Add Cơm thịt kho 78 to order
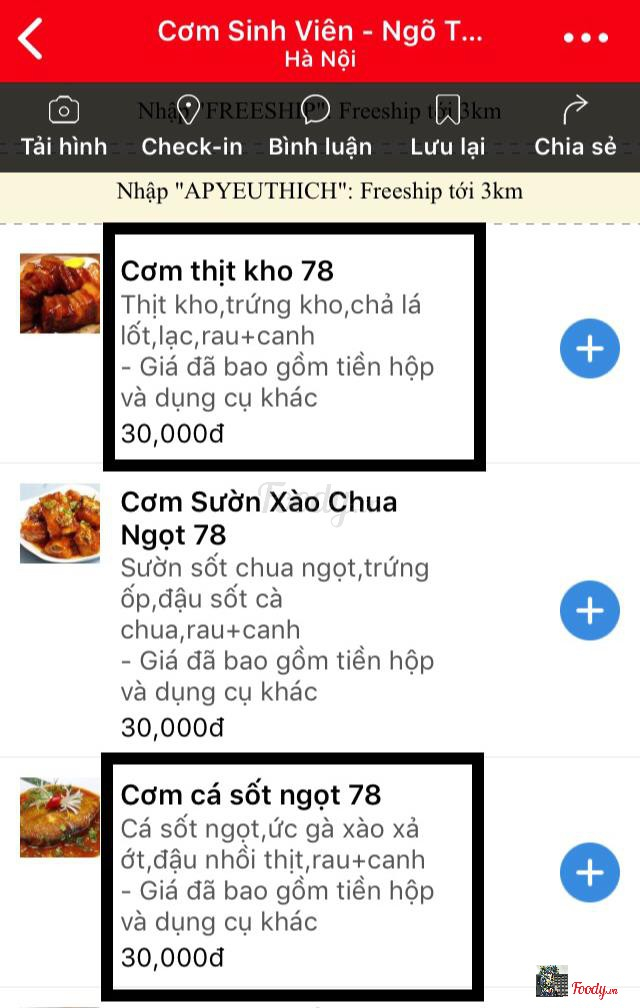The height and width of the screenshot is (1008, 640). tap(589, 349)
